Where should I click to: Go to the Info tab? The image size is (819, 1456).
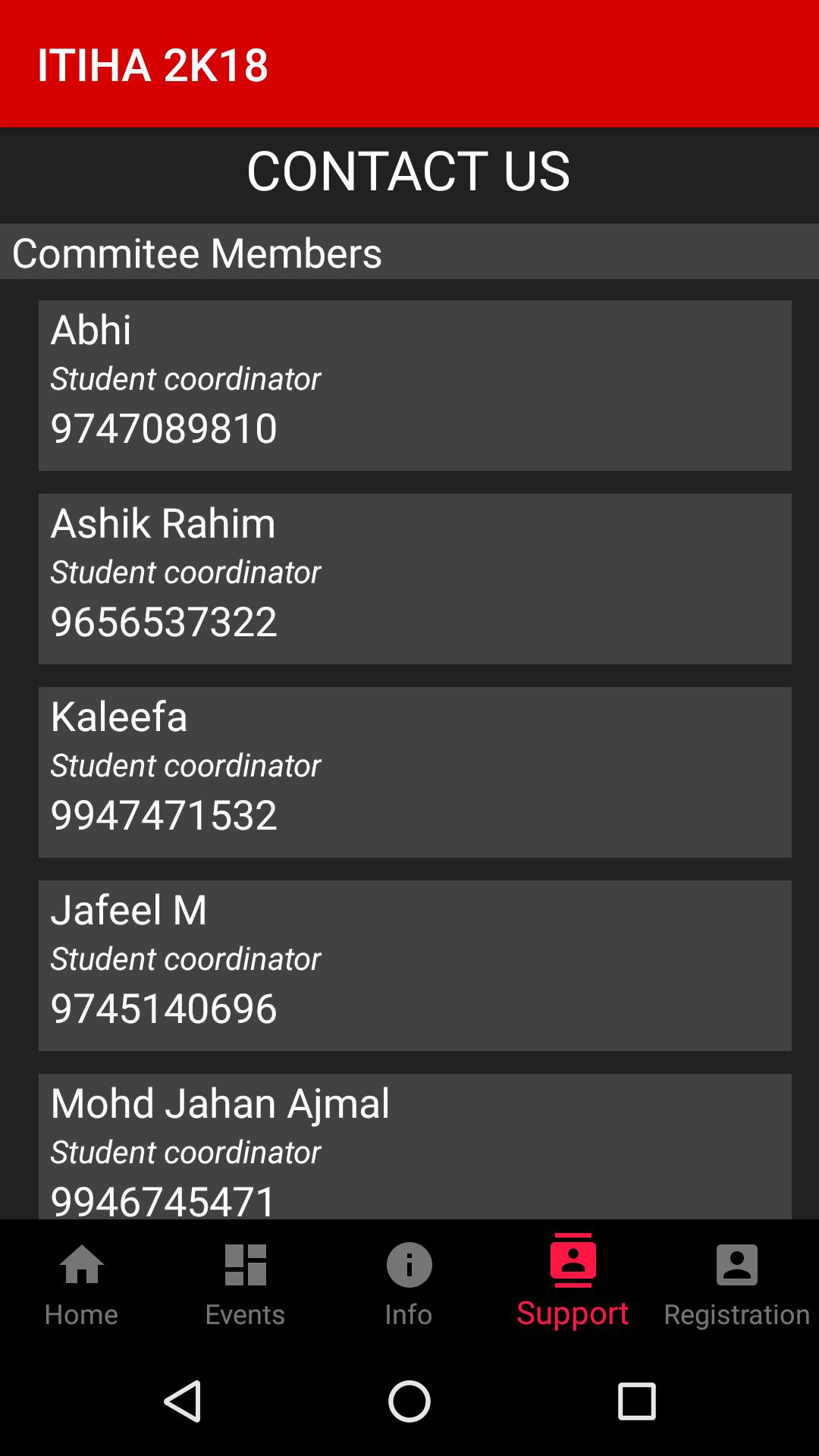(x=409, y=1285)
